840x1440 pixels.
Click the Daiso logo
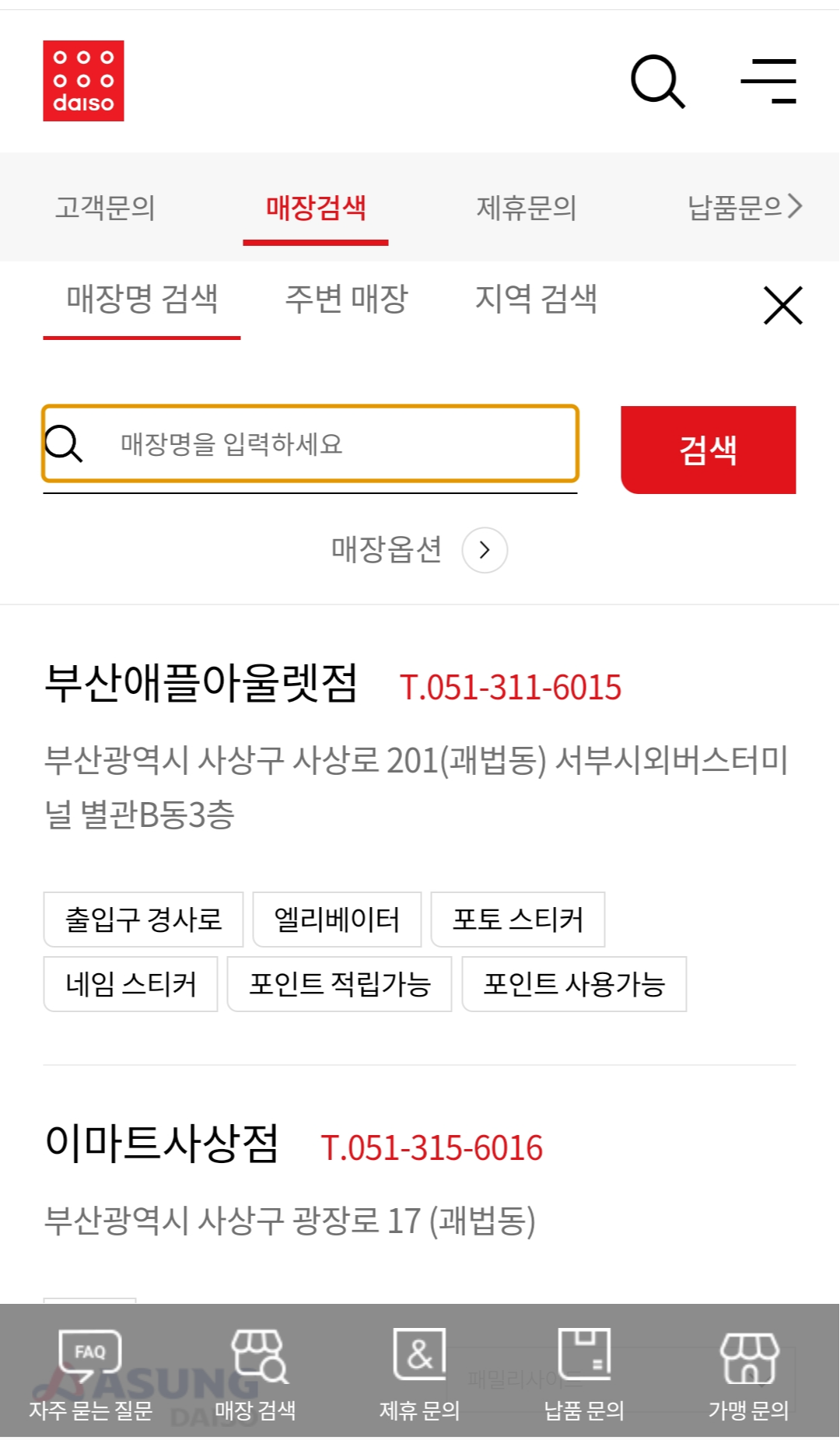tap(84, 81)
